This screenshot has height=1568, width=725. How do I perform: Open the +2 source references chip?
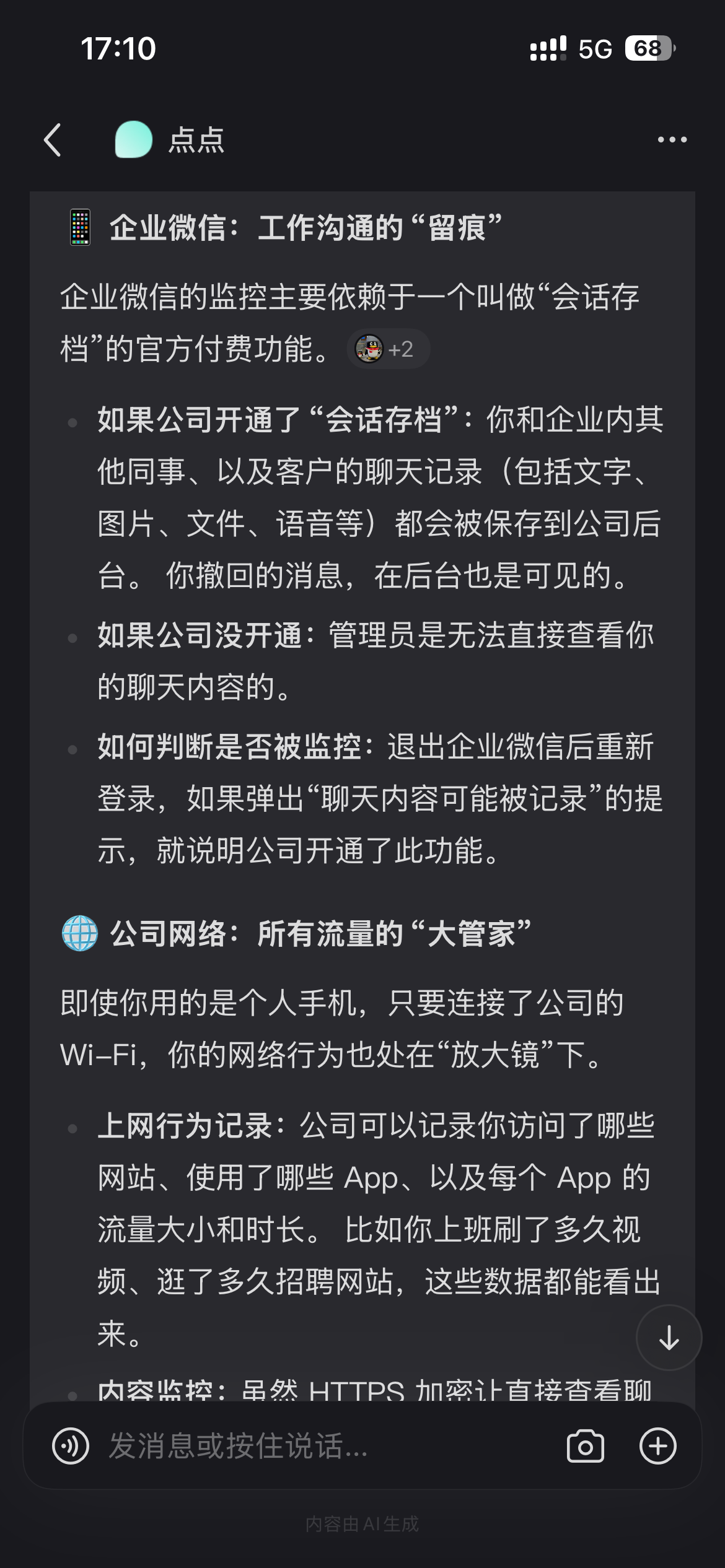pos(389,349)
